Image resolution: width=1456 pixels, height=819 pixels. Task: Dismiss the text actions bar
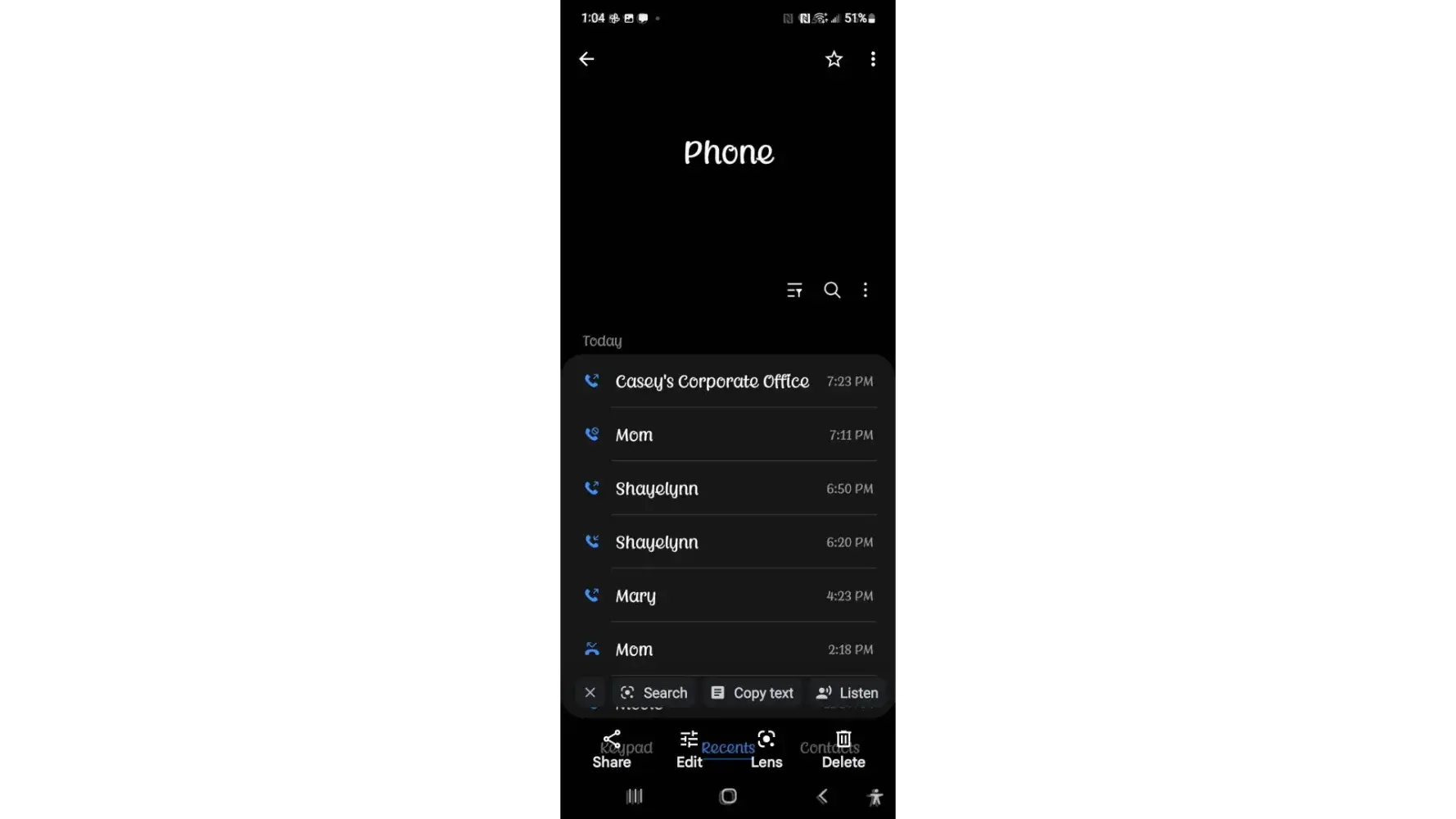click(590, 693)
